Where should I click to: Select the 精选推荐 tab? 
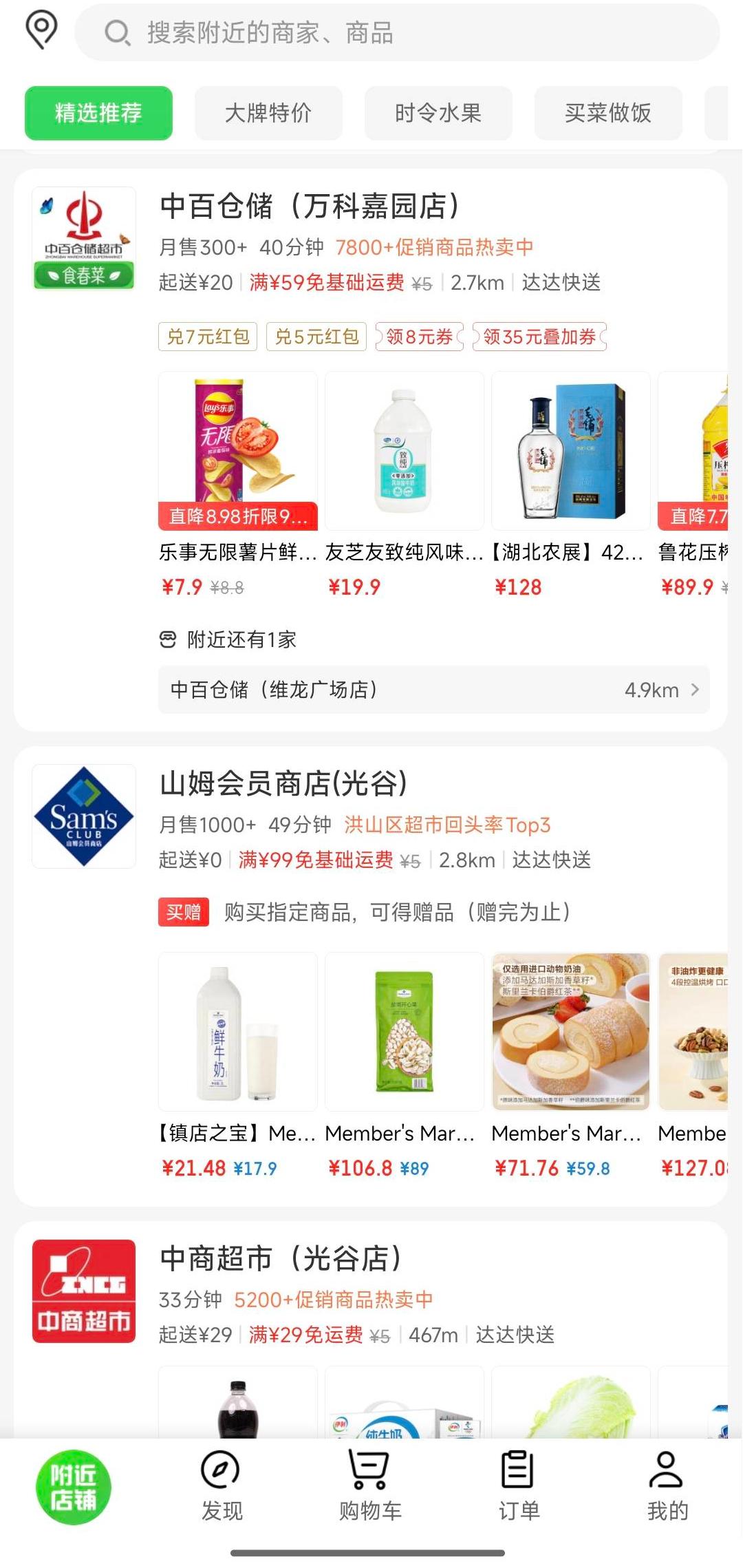(98, 113)
